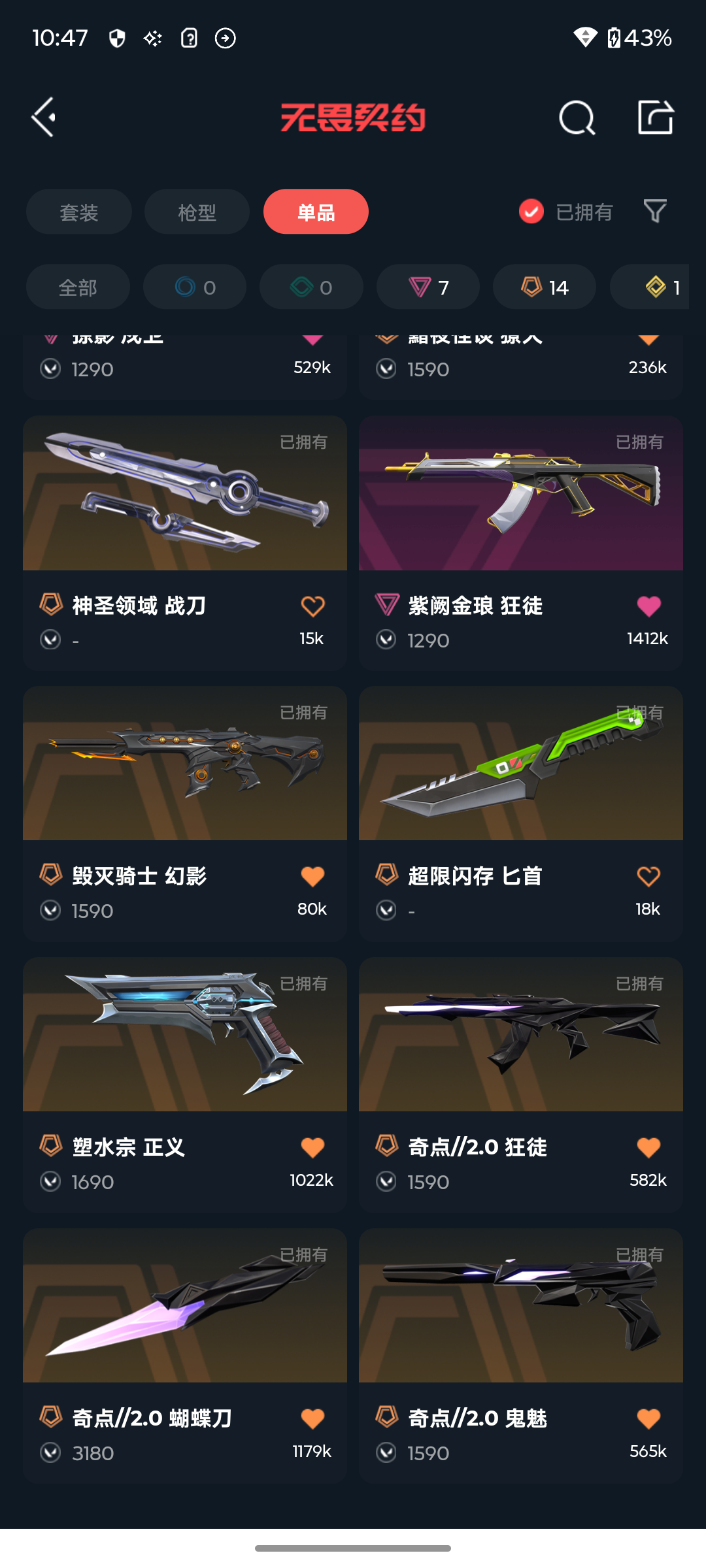Screen dimensions: 706x1568
Task: Open the filter funnel icon
Action: point(655,212)
